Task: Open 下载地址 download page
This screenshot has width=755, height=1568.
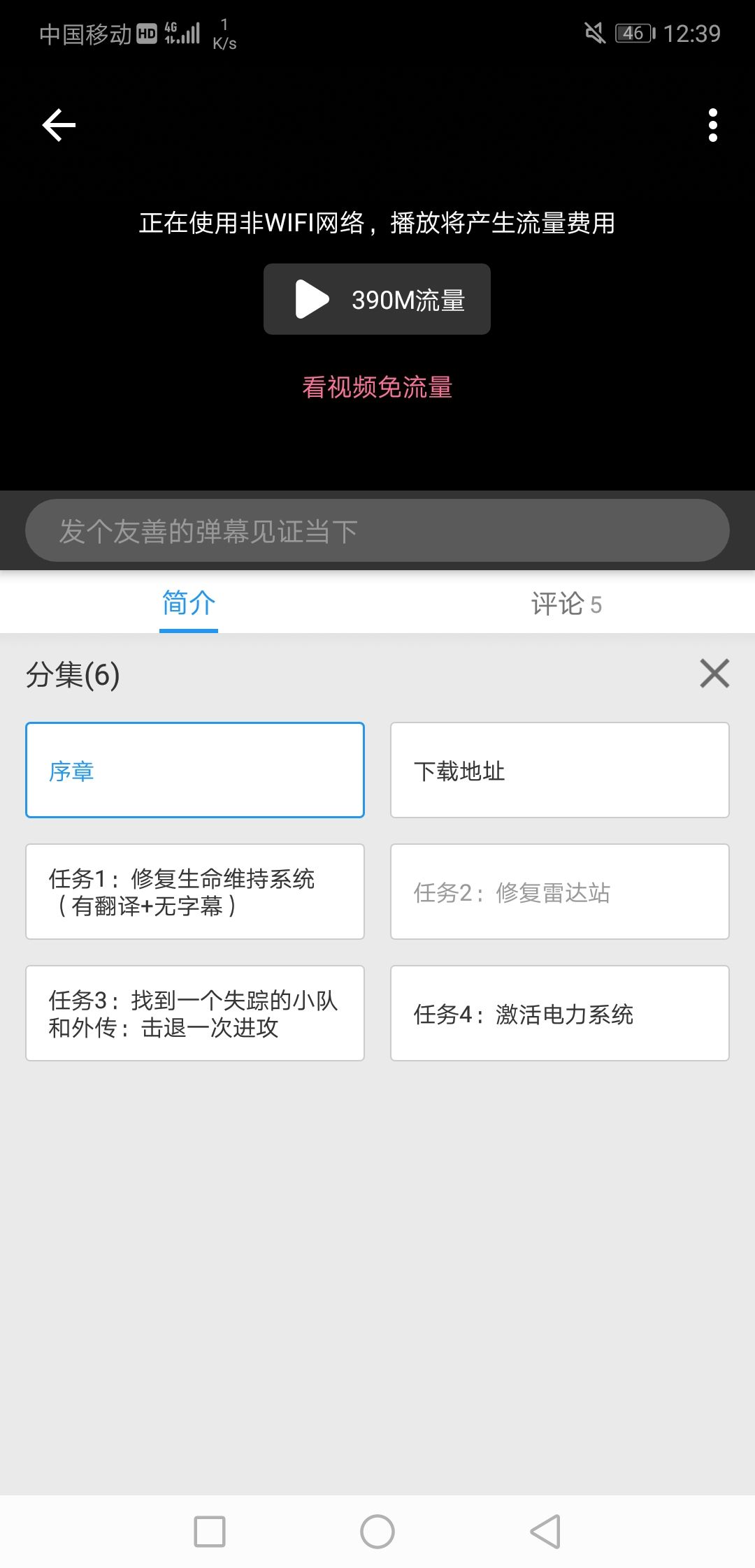Action: pyautogui.click(x=559, y=770)
